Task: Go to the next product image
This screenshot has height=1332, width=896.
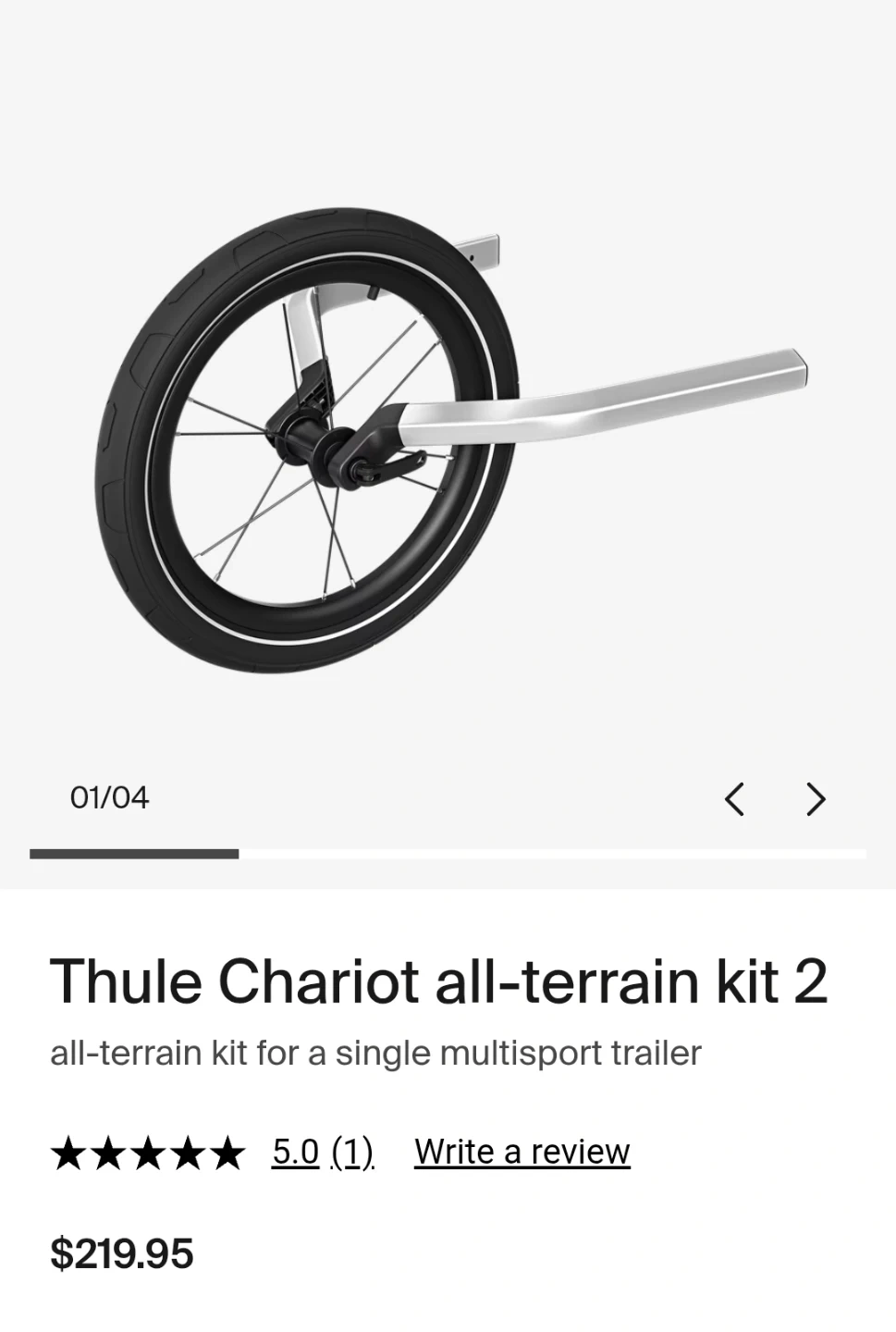Action: coord(815,799)
